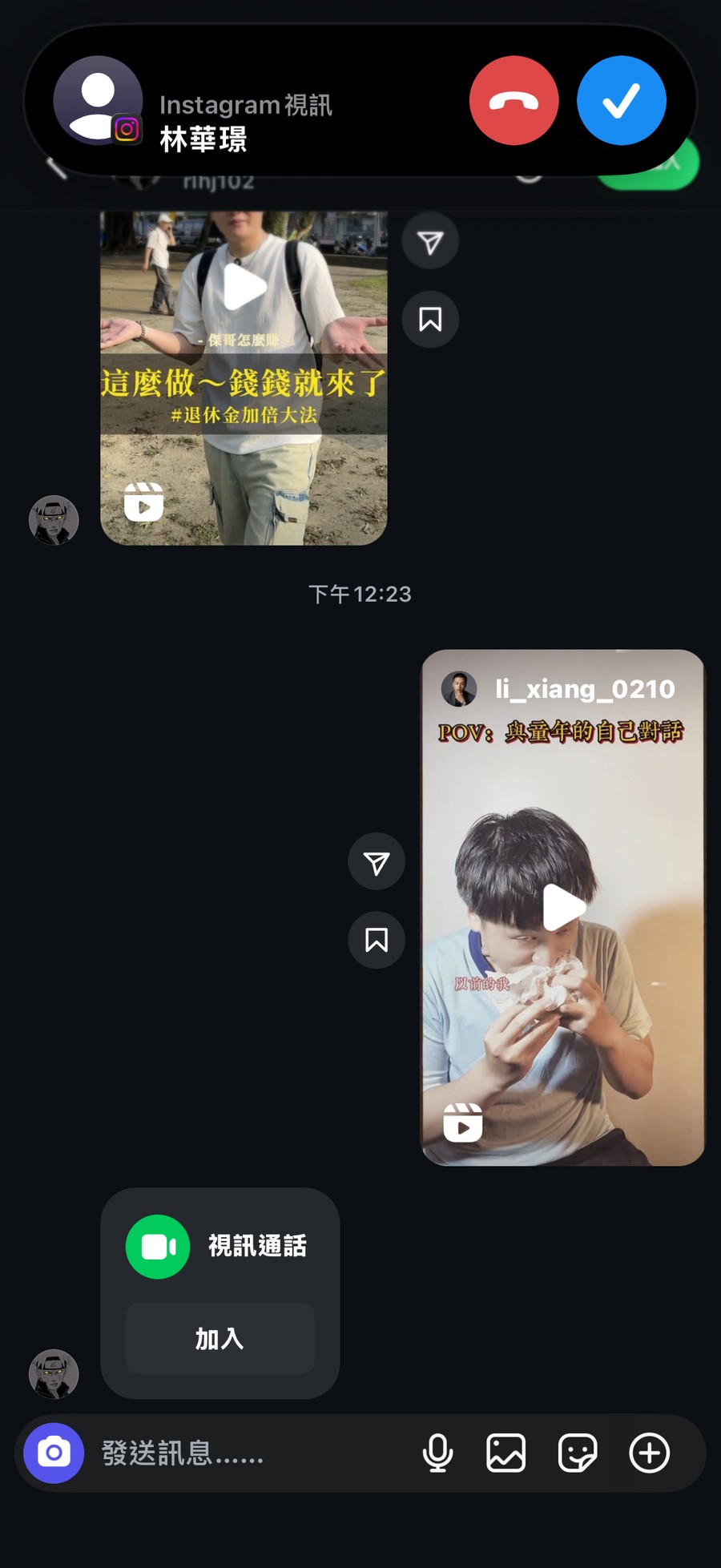Image resolution: width=721 pixels, height=1568 pixels.
Task: Bookmark the 退休金加倍大法 reel
Action: 430,319
